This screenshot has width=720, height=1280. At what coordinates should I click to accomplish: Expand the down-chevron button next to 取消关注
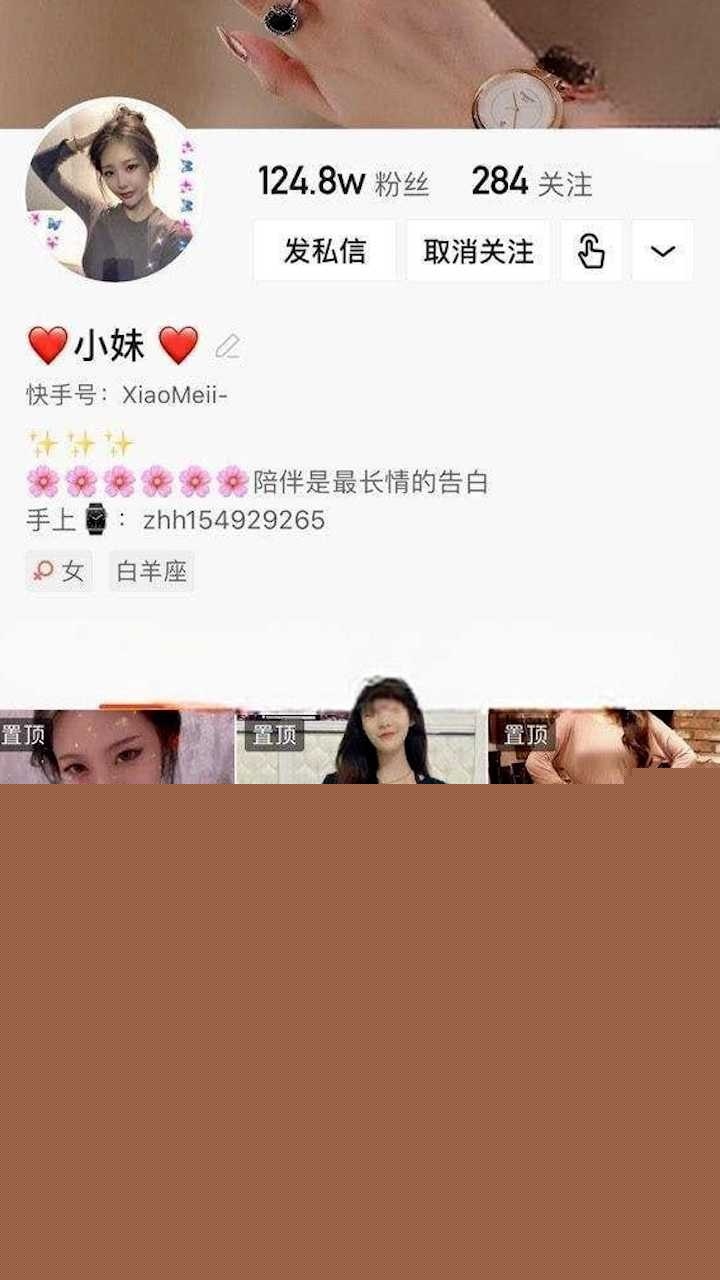tap(663, 251)
